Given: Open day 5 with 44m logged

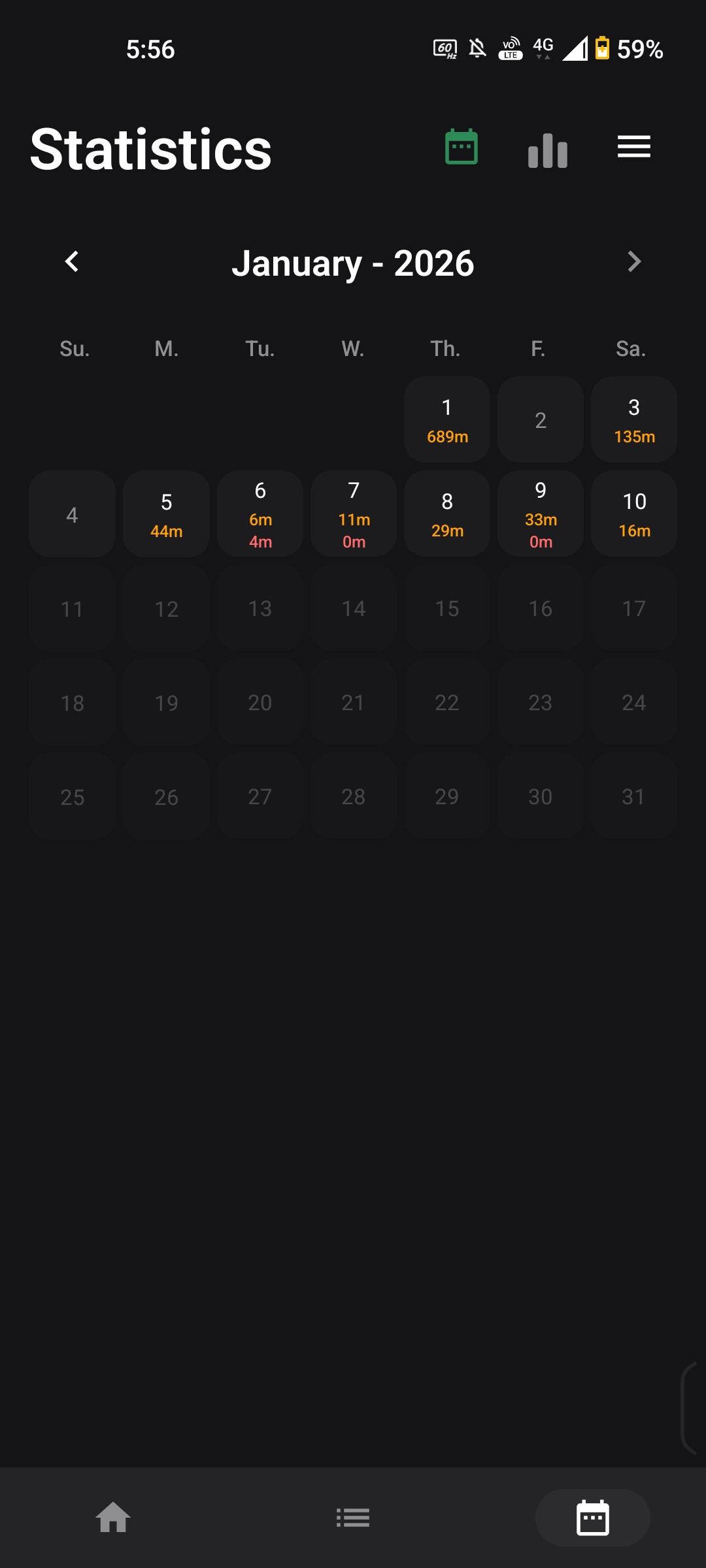Looking at the screenshot, I should pos(166,514).
